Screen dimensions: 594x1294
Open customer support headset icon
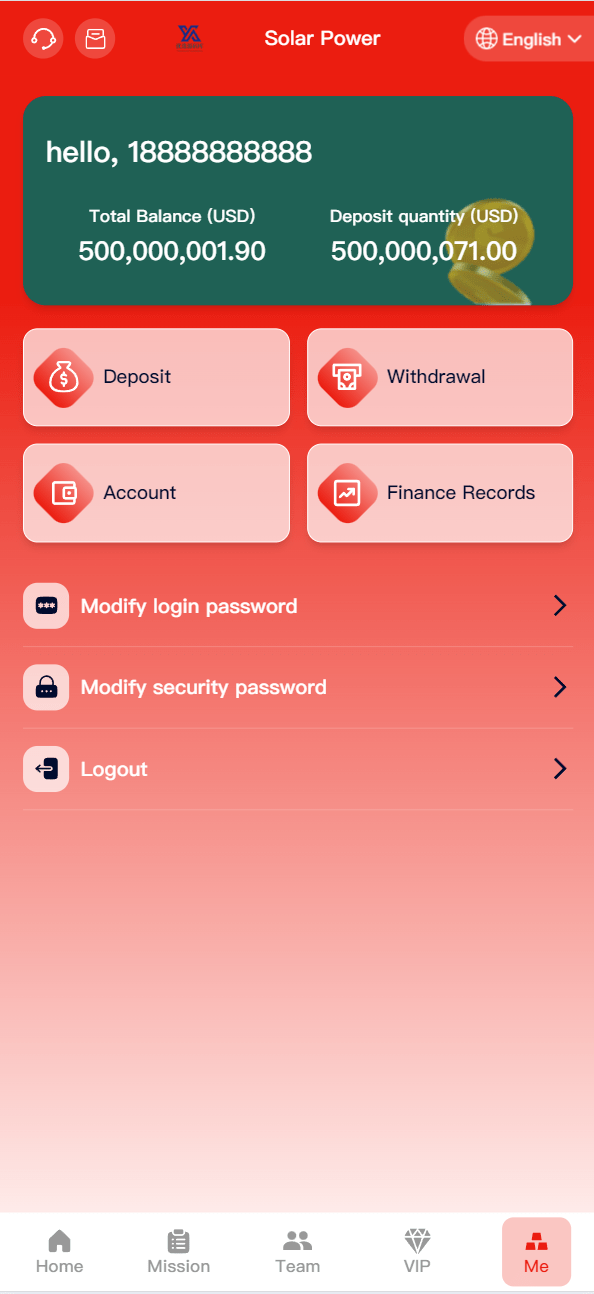[x=43, y=39]
